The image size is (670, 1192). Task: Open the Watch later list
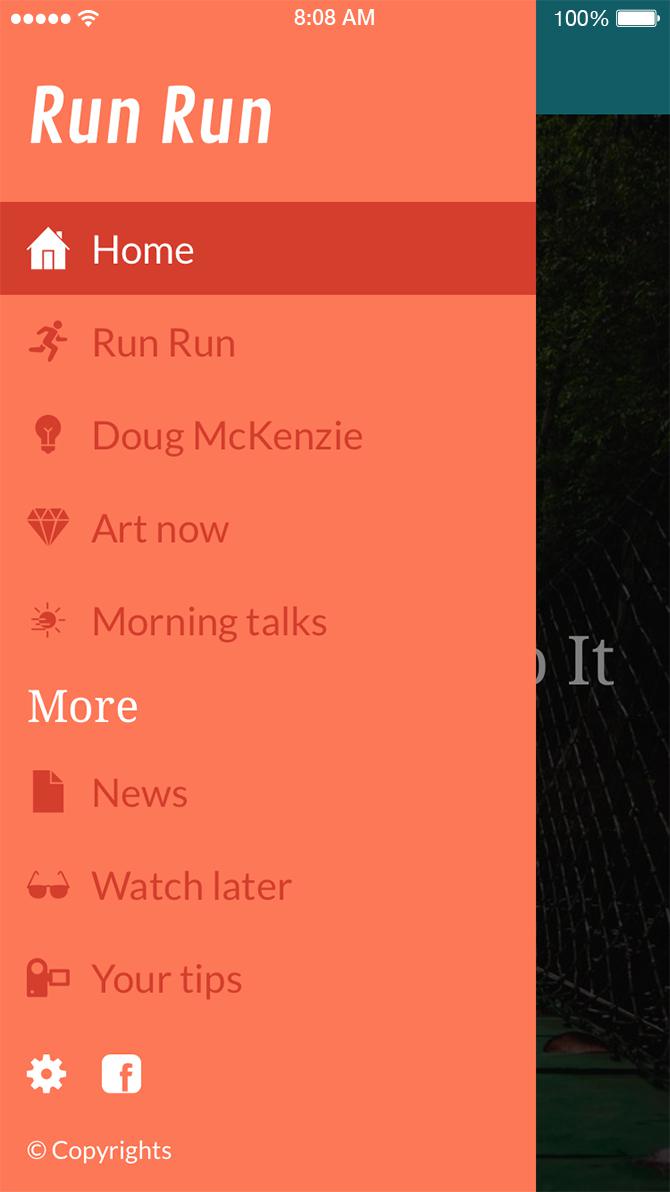191,886
